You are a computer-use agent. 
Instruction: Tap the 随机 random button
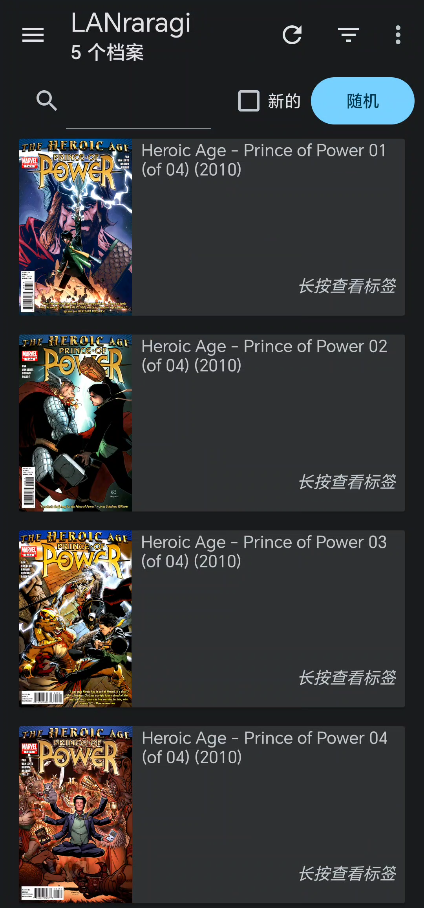pos(363,101)
